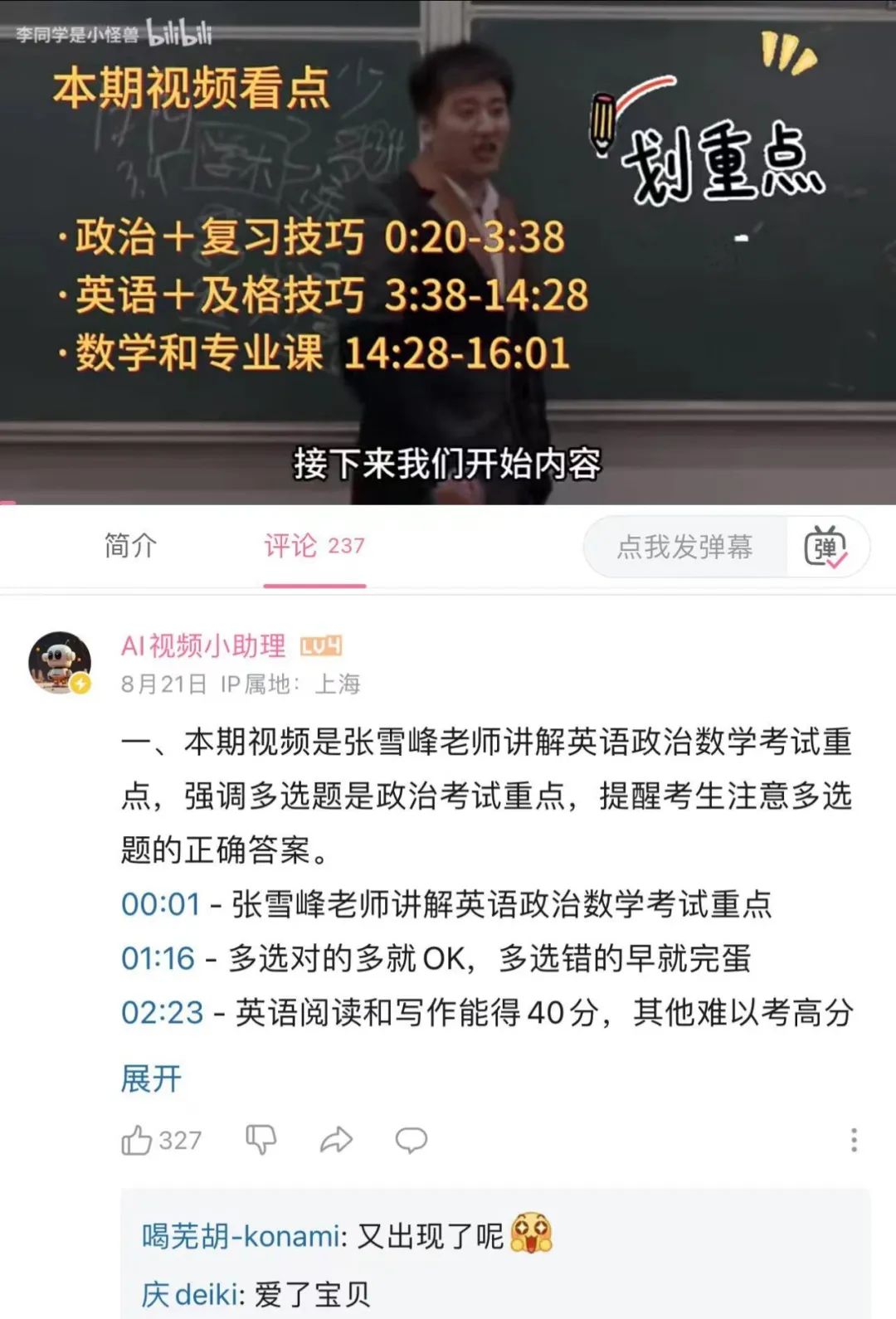This screenshot has width=896, height=1319.
Task: Open 喝芜胡-konami's profile from the reply
Action: [x=241, y=1236]
